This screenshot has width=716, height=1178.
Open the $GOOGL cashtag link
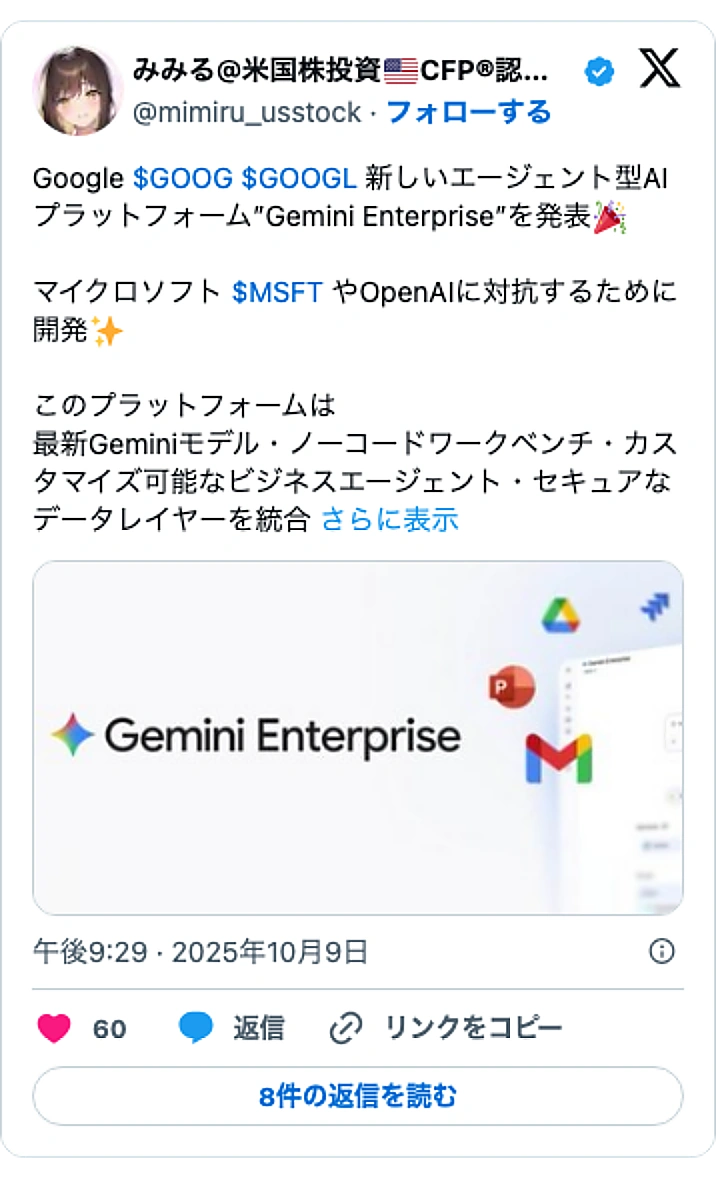pos(298,179)
